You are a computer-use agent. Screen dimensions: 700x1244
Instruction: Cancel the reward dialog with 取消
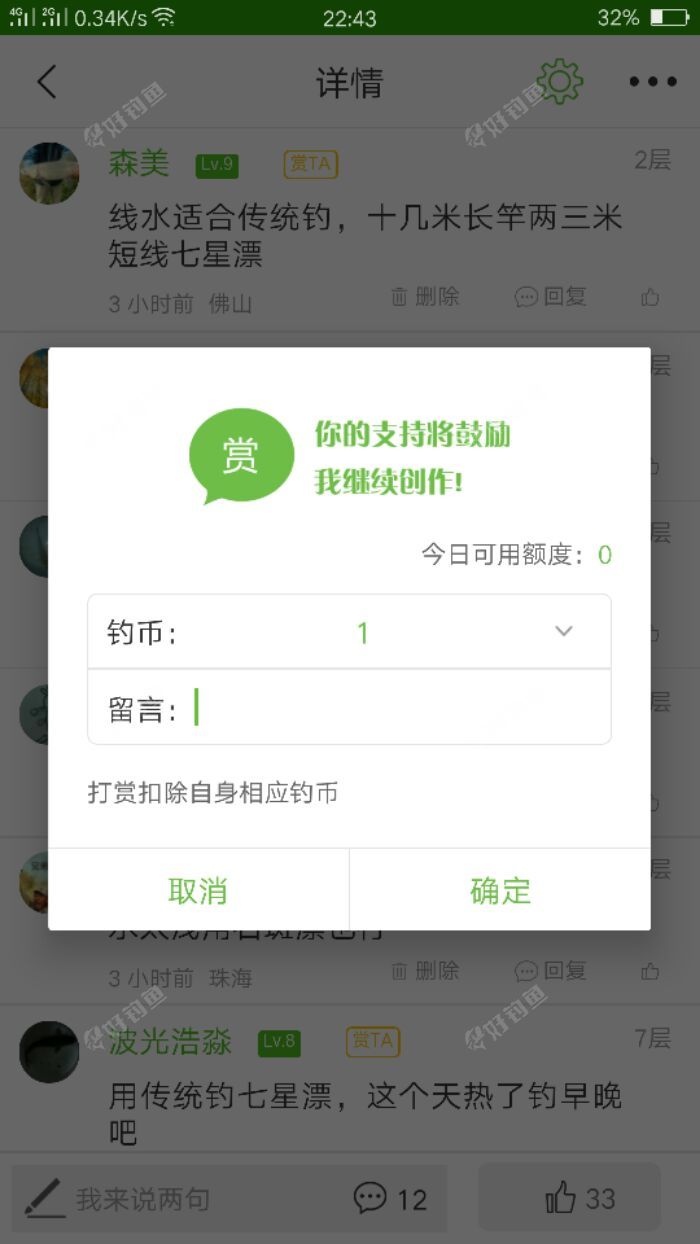[198, 890]
